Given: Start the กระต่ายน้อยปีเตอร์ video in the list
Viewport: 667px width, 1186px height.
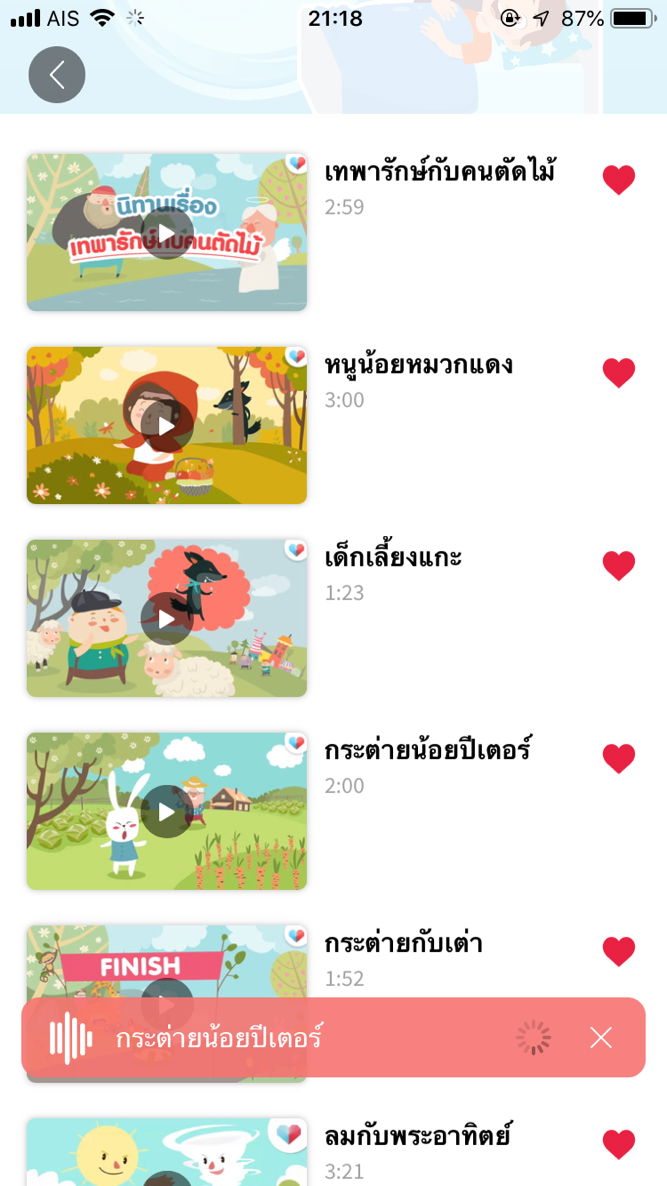Looking at the screenshot, I should tap(167, 812).
